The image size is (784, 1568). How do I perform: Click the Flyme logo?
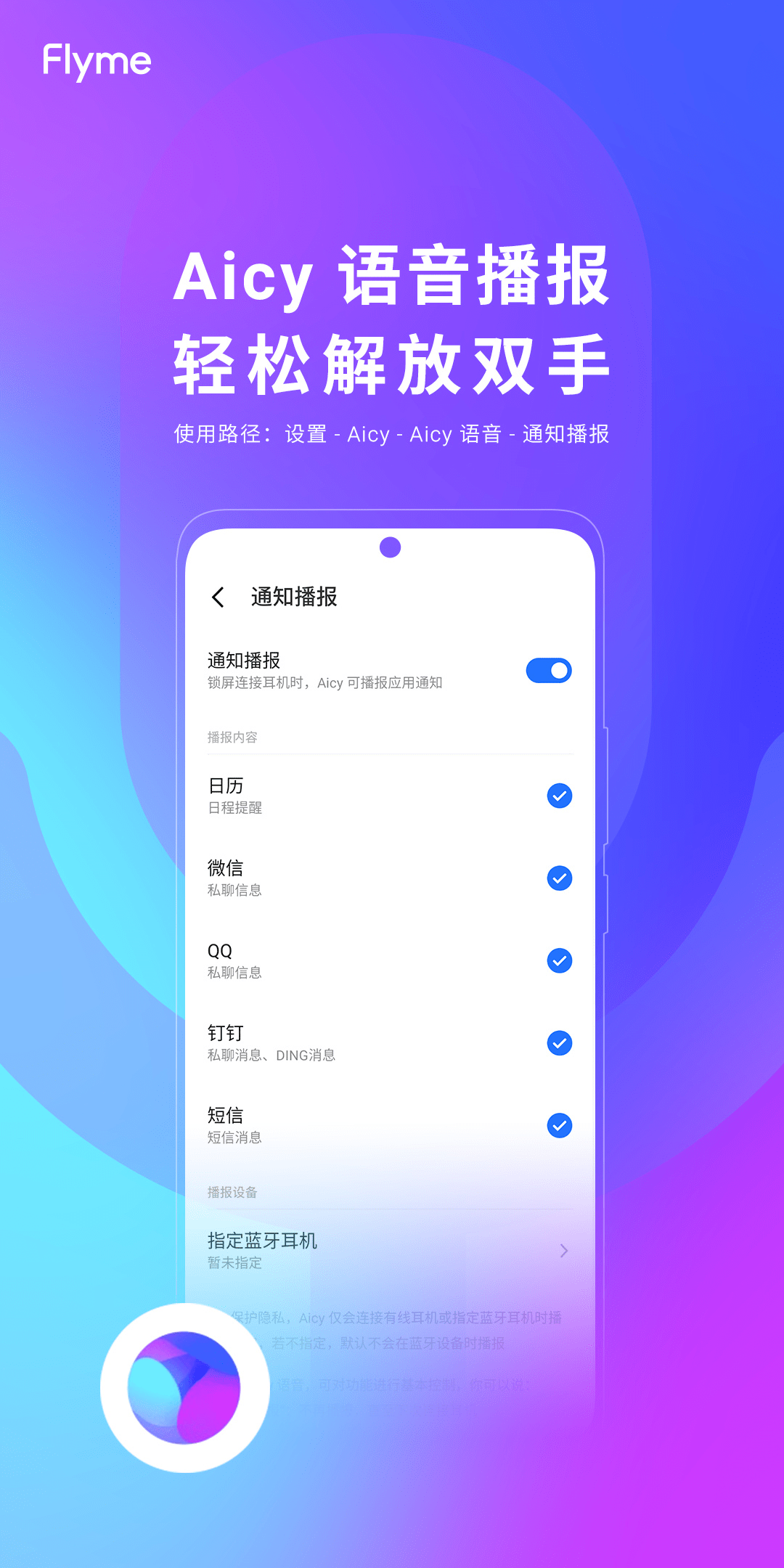pos(95,62)
